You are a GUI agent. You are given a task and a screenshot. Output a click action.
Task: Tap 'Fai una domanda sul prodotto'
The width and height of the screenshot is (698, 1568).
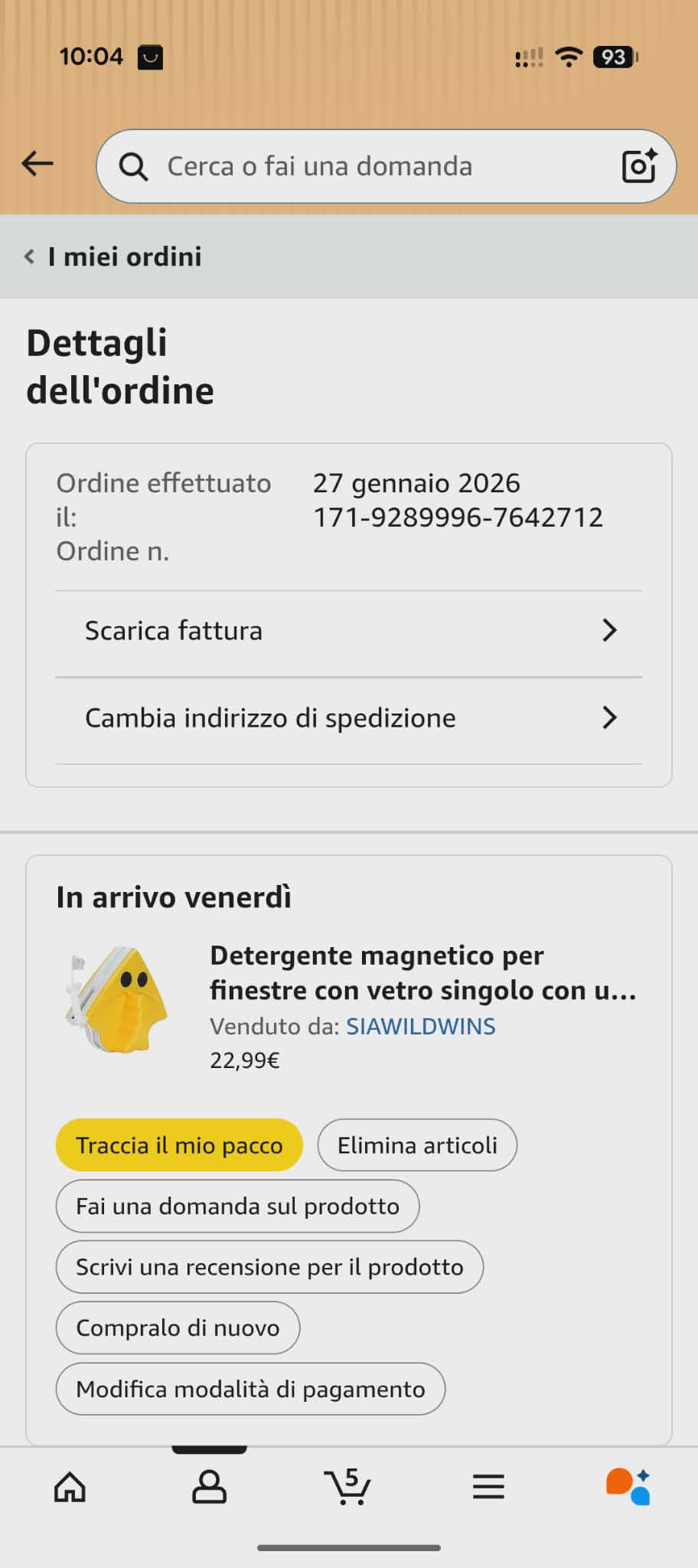coord(237,1207)
